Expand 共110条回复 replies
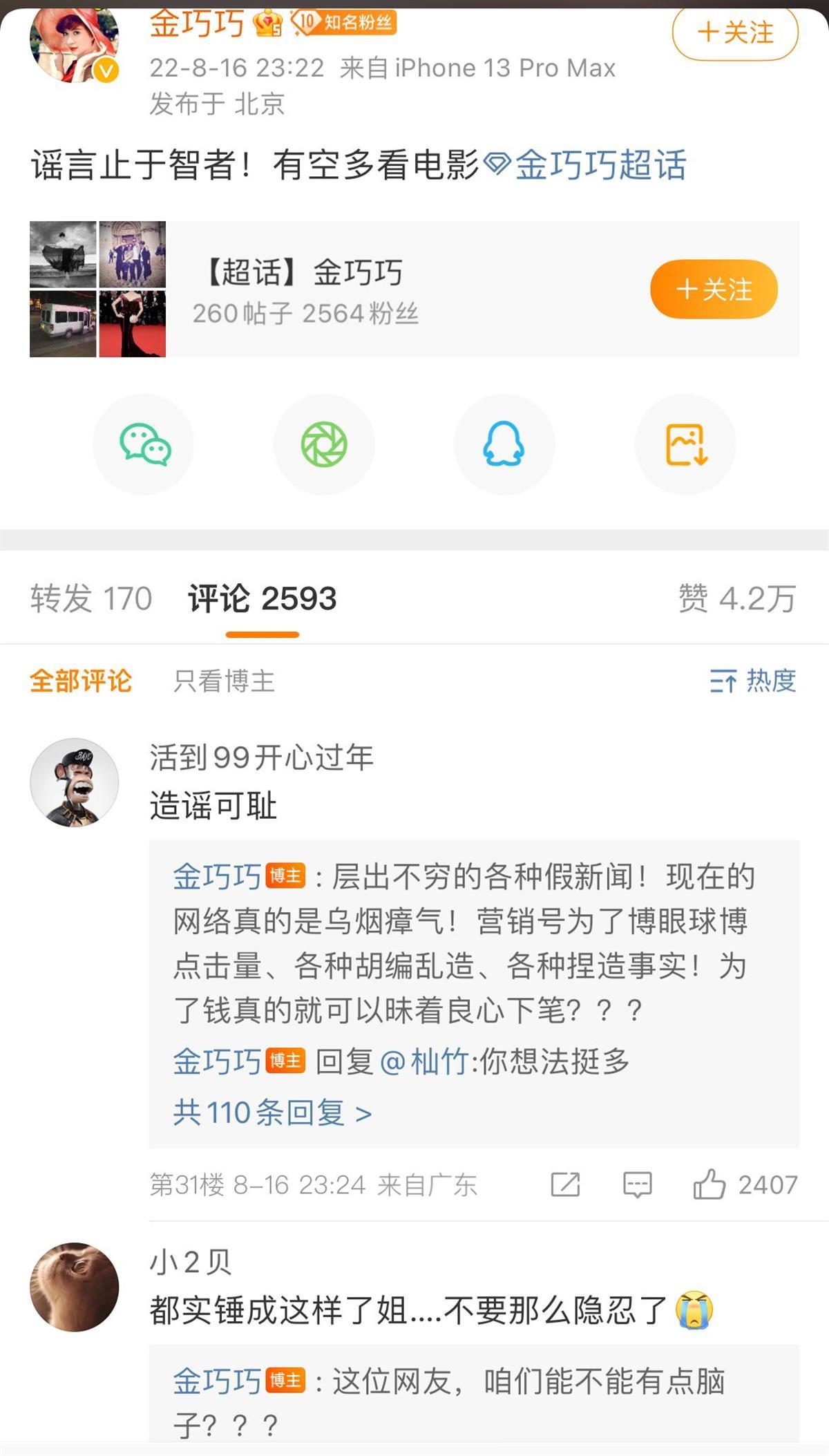The image size is (829, 1456). pos(272,1113)
